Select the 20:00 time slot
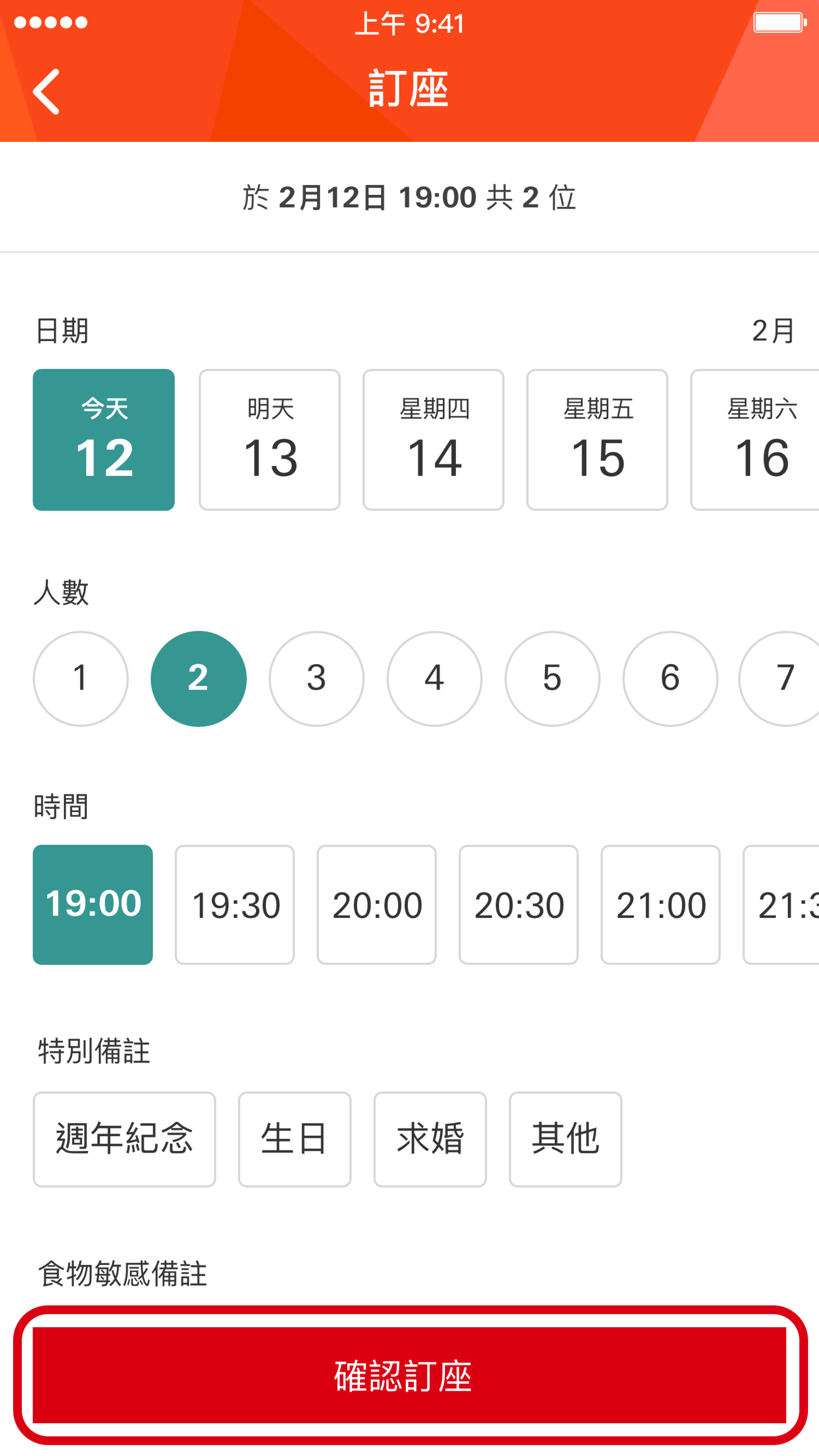The image size is (819, 1456). [x=377, y=904]
